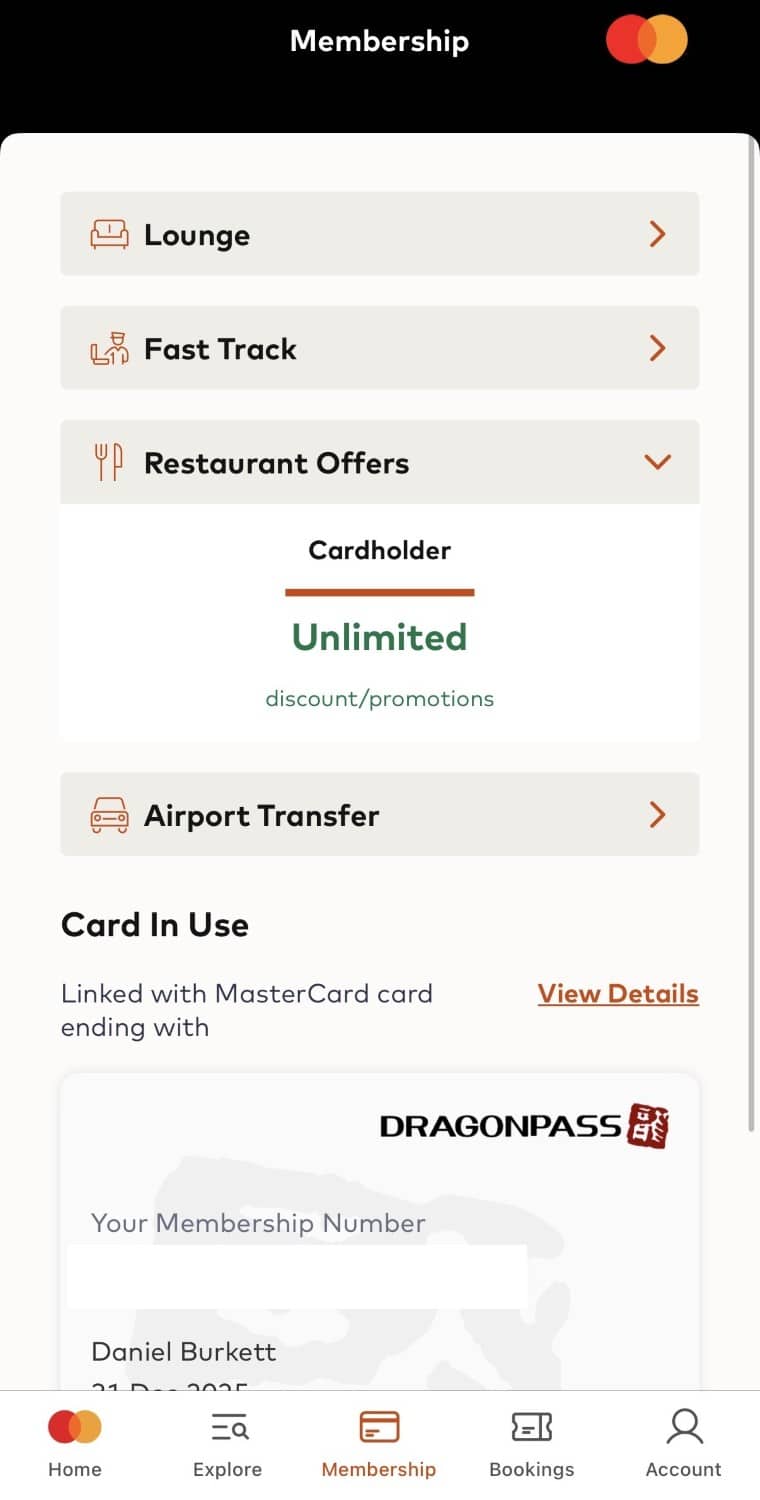760x1500 pixels.
Task: Go to the Home tab
Action: click(75, 1443)
